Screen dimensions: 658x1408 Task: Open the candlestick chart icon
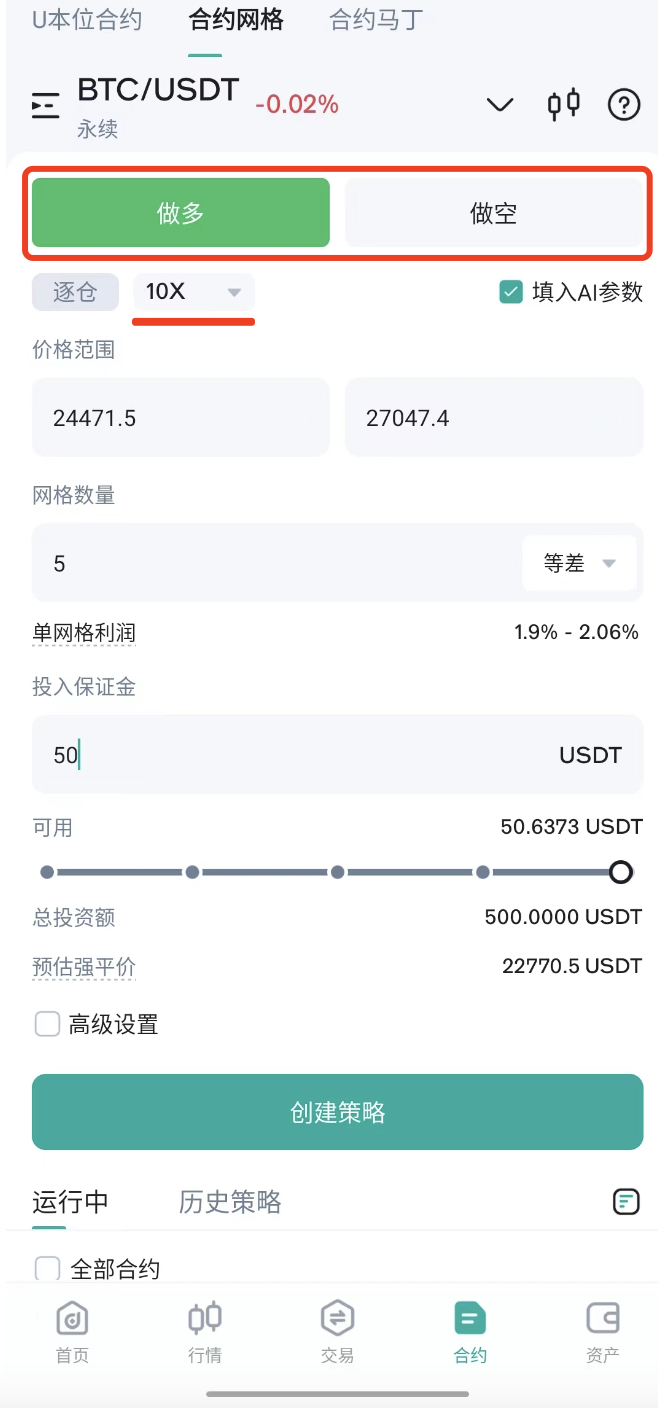point(564,103)
